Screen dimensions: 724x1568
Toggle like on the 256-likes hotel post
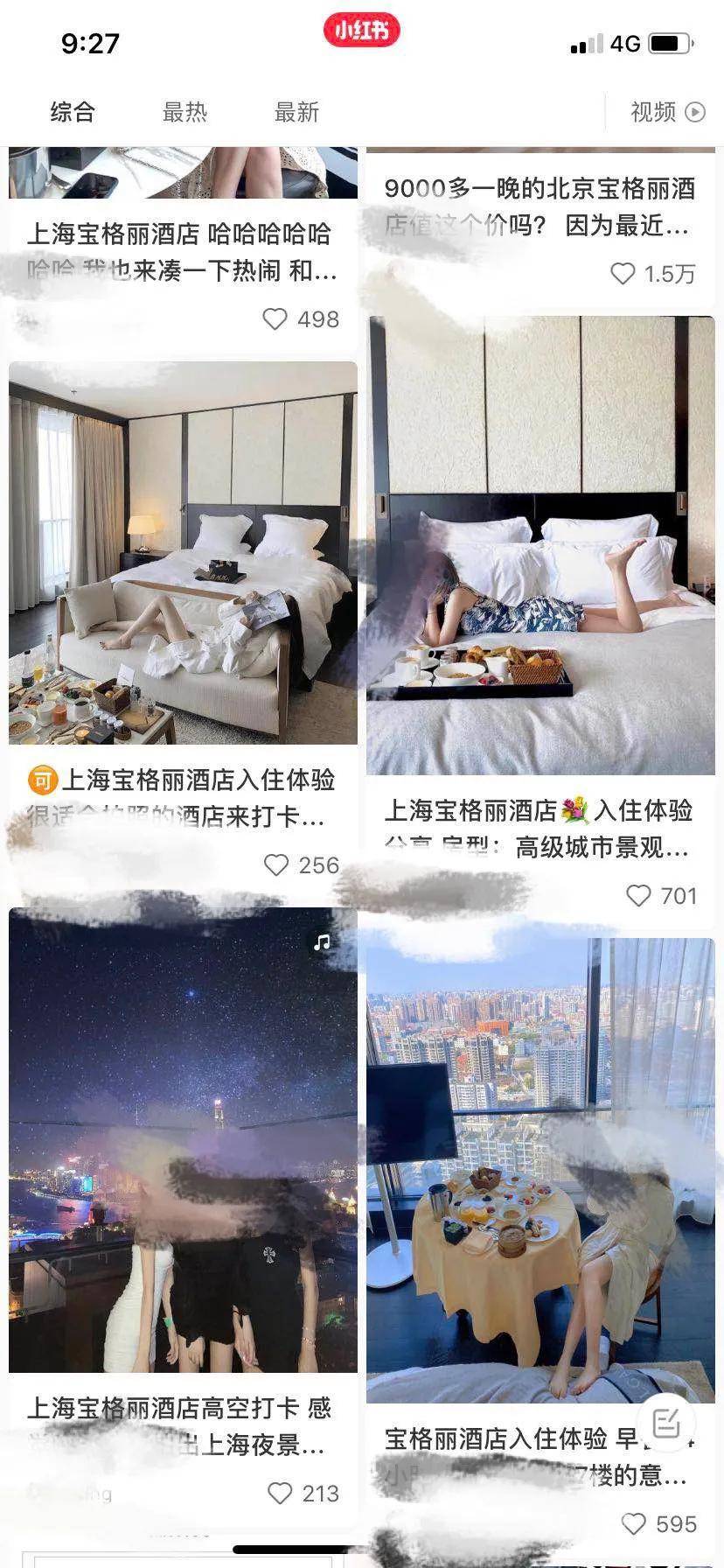277,864
